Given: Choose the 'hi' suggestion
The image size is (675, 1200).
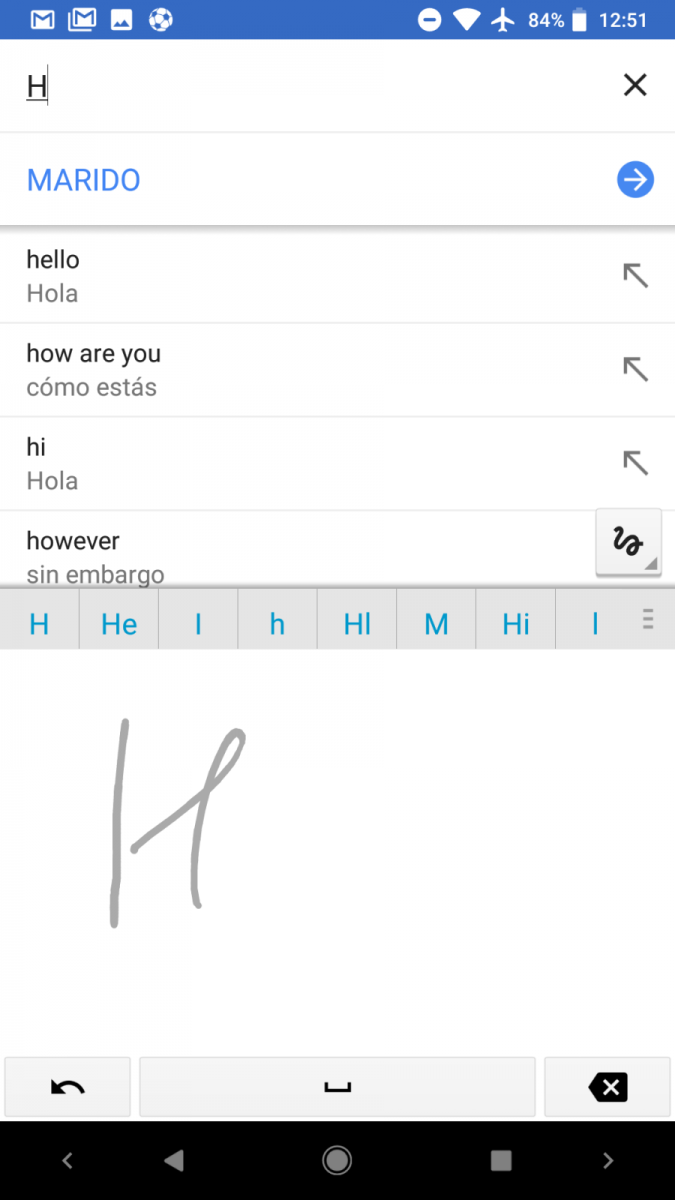Looking at the screenshot, I should 337,464.
